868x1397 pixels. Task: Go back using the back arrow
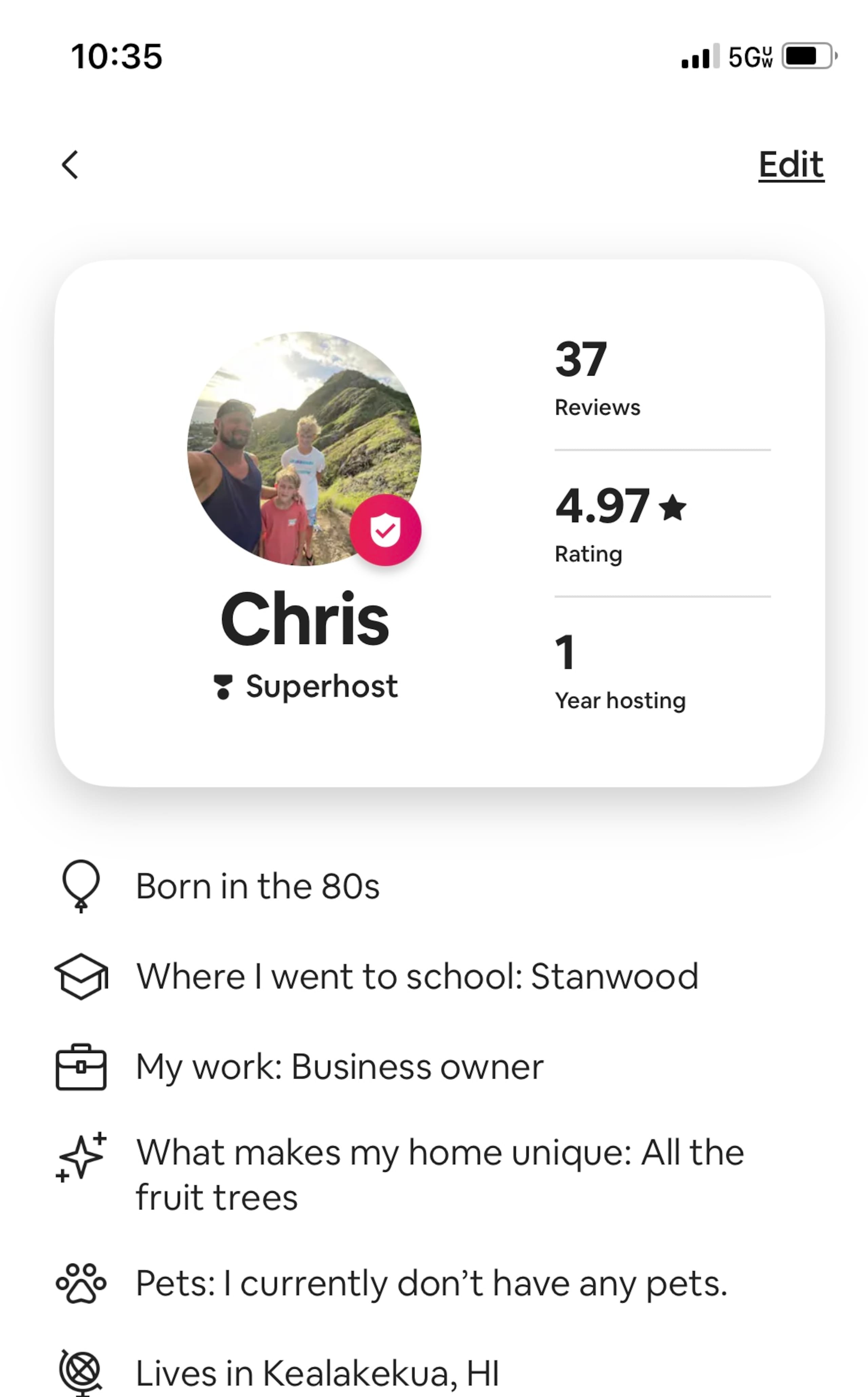(x=70, y=165)
